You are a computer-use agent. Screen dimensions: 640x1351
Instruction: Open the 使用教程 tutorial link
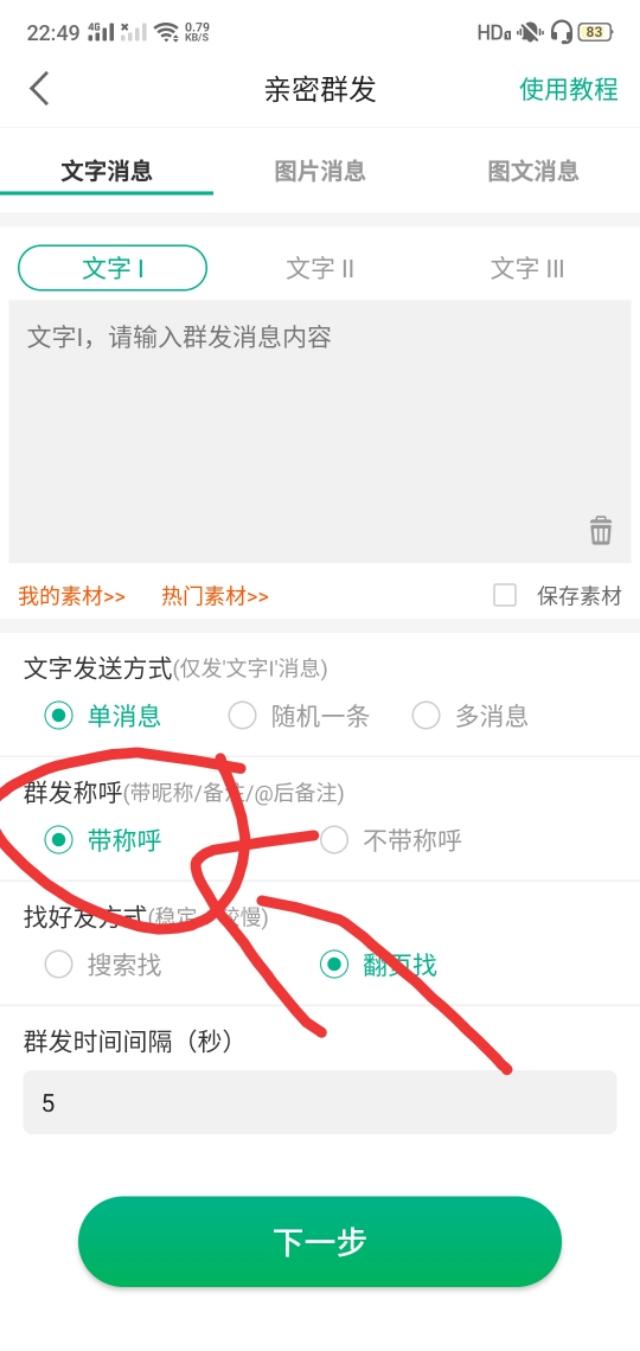568,89
